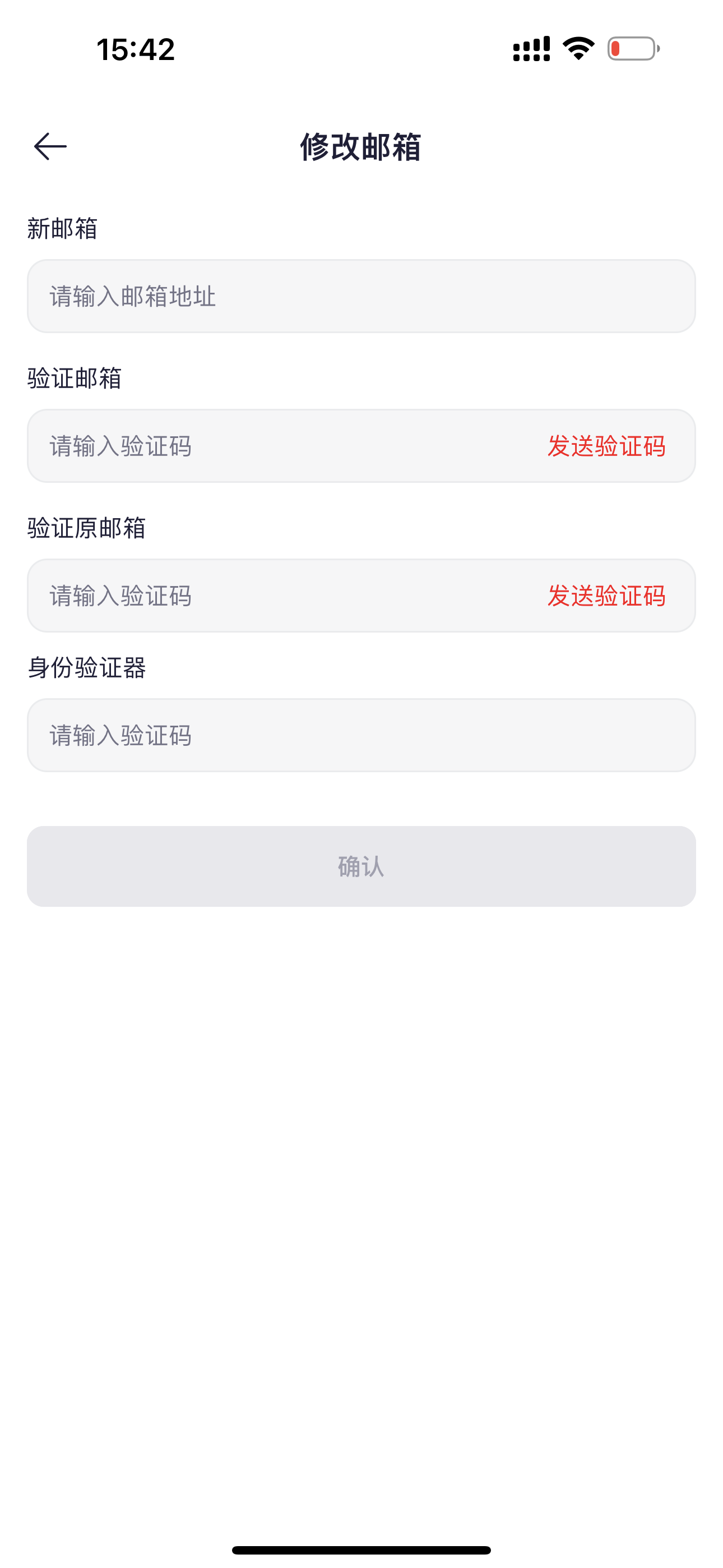
Task: Select the 验证原邮箱 verification code field
Action: click(286, 596)
